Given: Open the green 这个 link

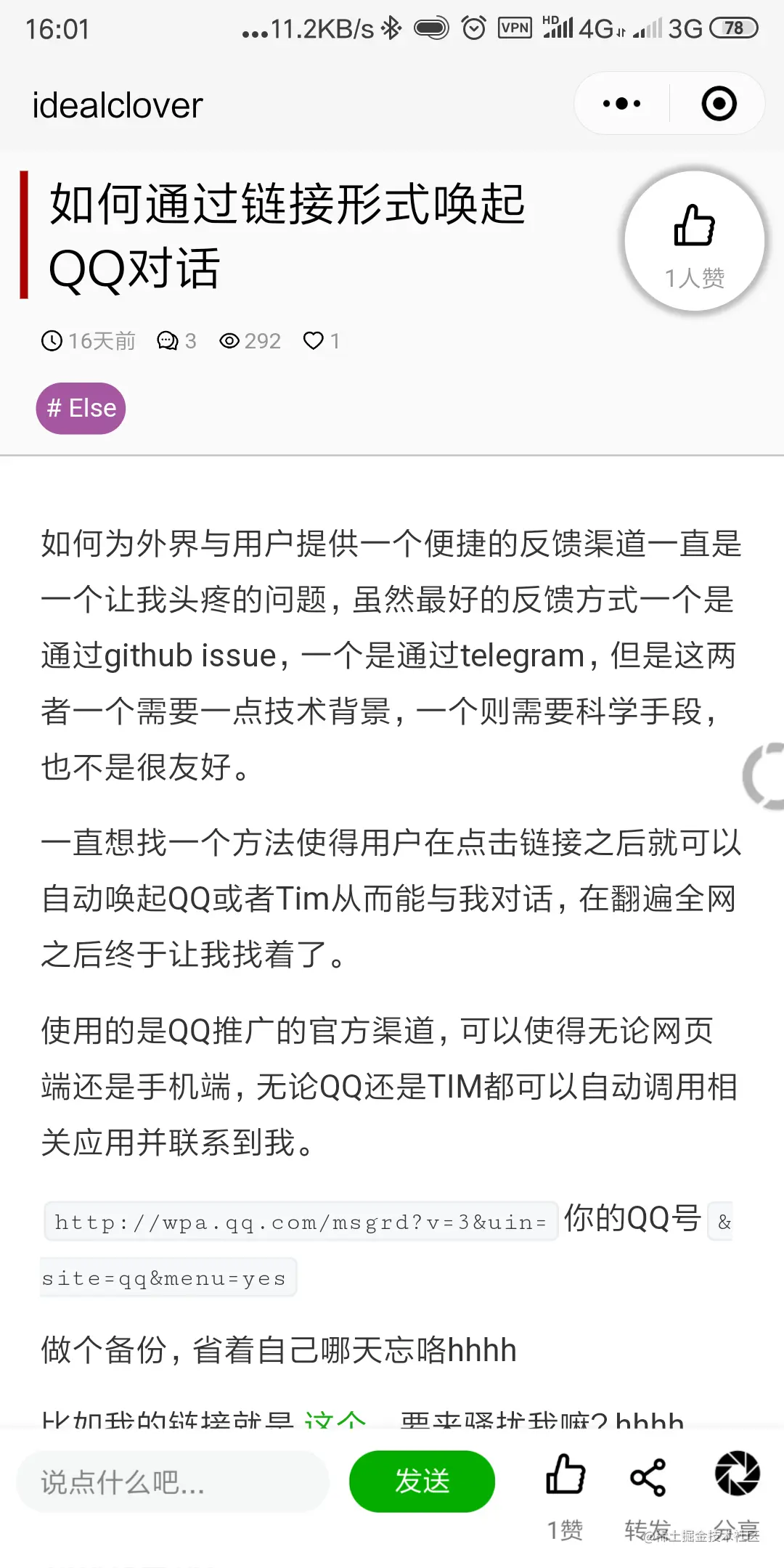Looking at the screenshot, I should [335, 1420].
